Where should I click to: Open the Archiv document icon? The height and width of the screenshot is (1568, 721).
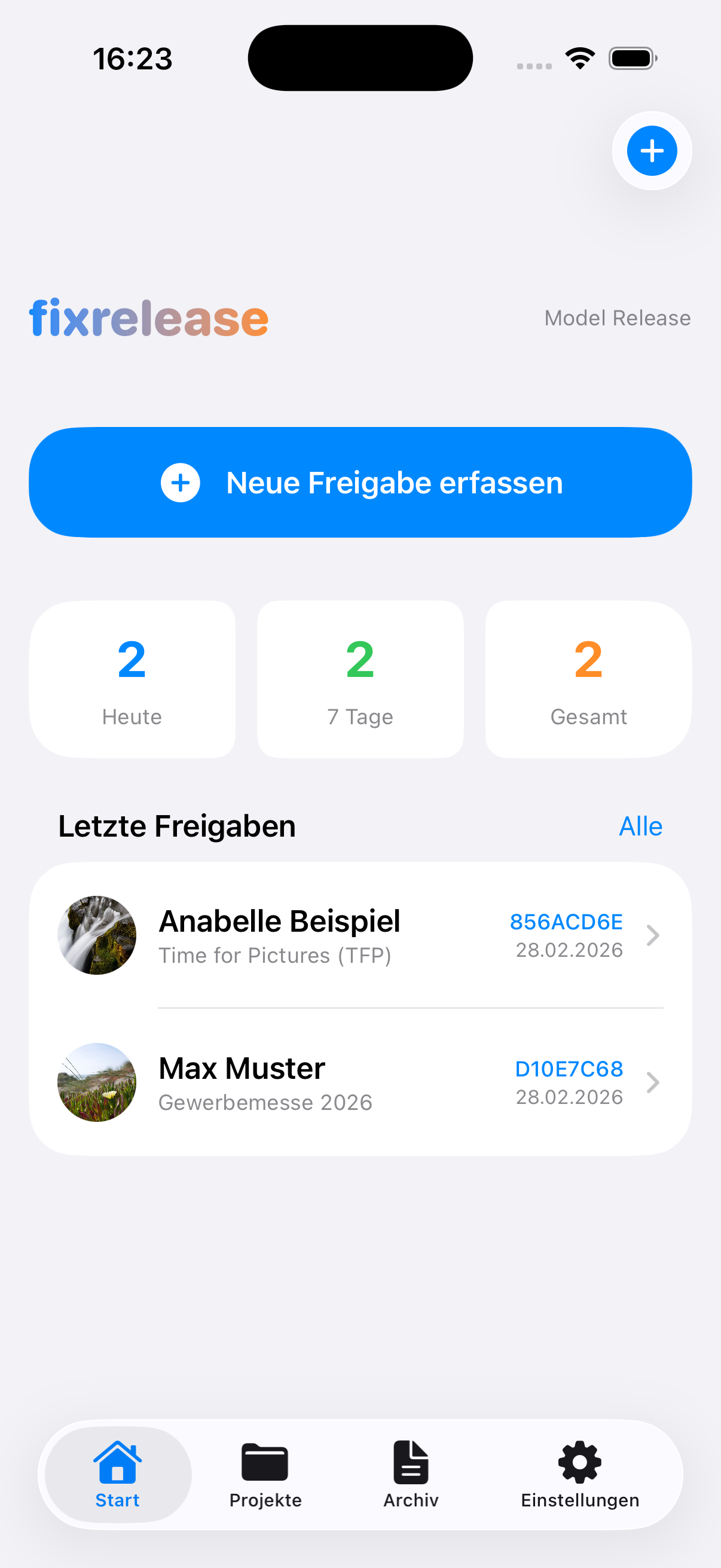point(410,1460)
